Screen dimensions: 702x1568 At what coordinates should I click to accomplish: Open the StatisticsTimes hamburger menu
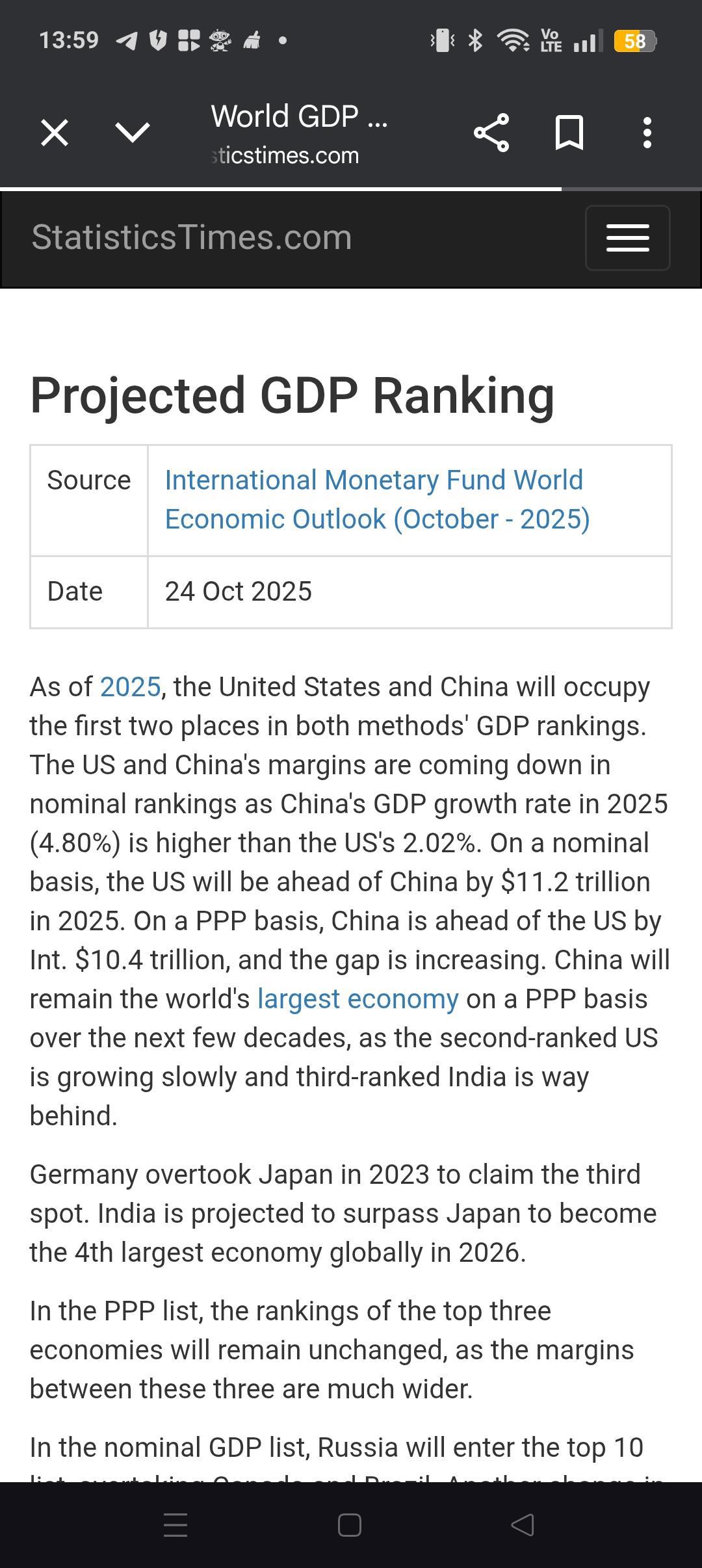627,238
